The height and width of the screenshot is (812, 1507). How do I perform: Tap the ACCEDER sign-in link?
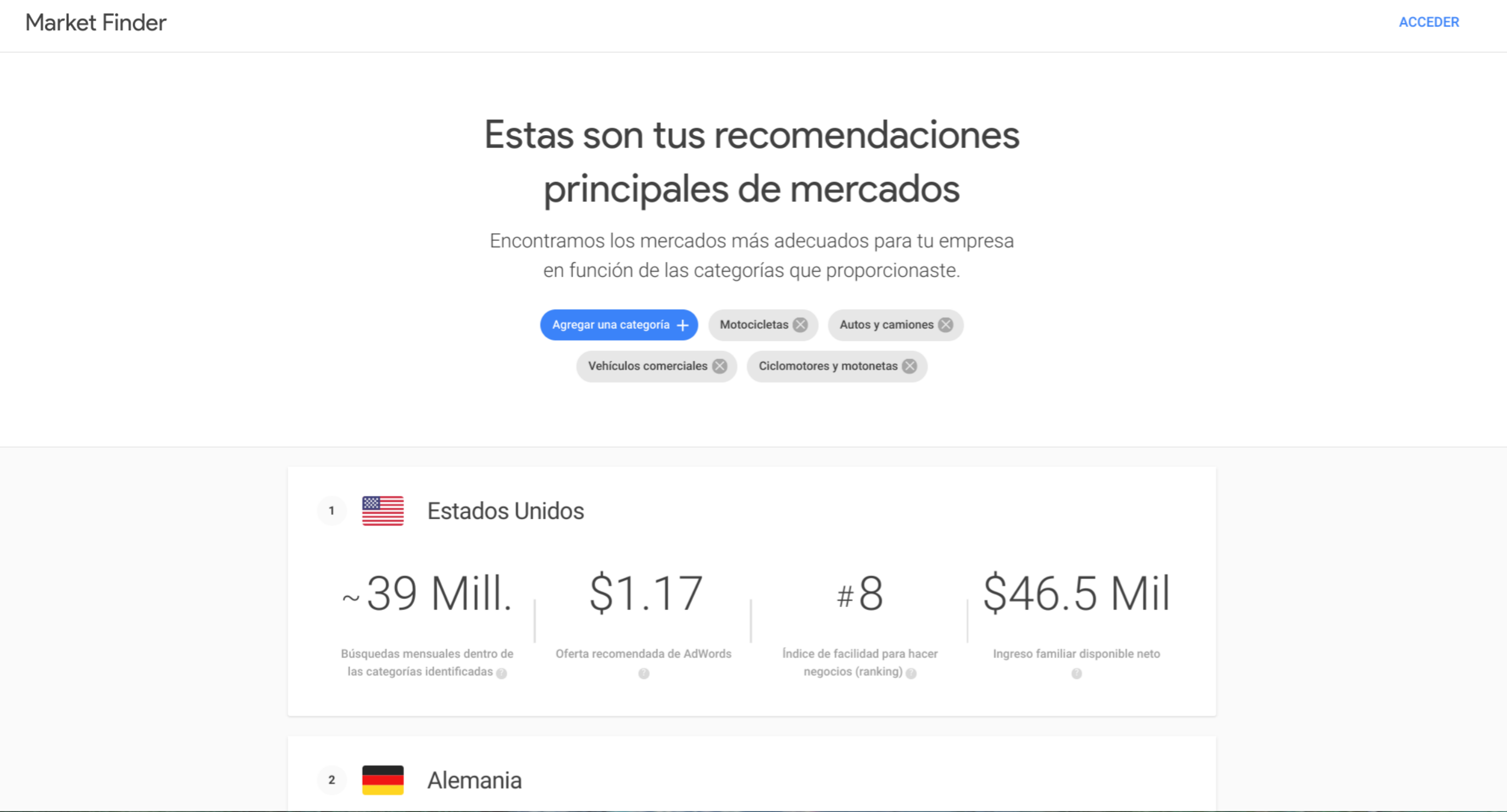[x=1428, y=22]
